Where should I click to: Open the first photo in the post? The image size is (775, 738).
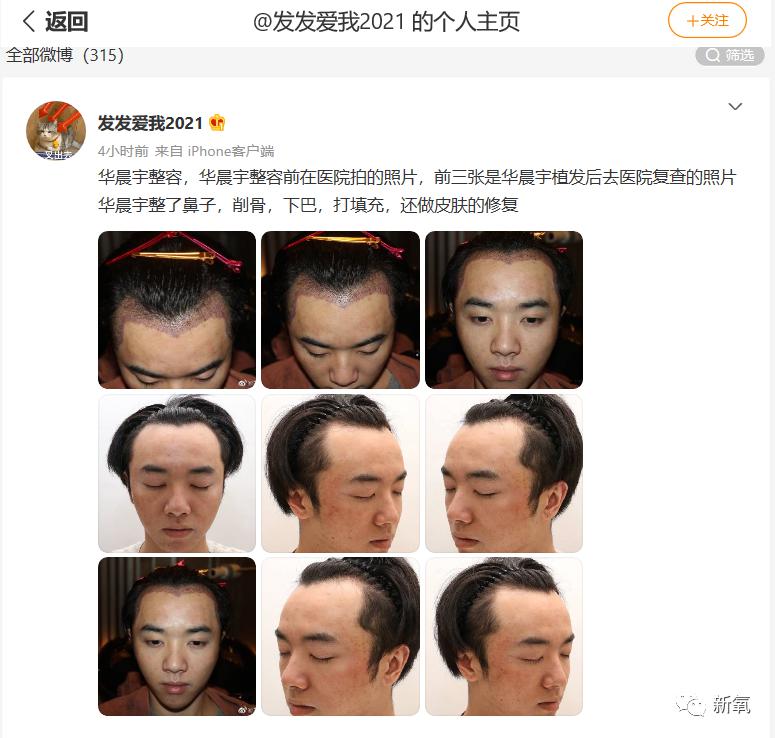(x=177, y=309)
